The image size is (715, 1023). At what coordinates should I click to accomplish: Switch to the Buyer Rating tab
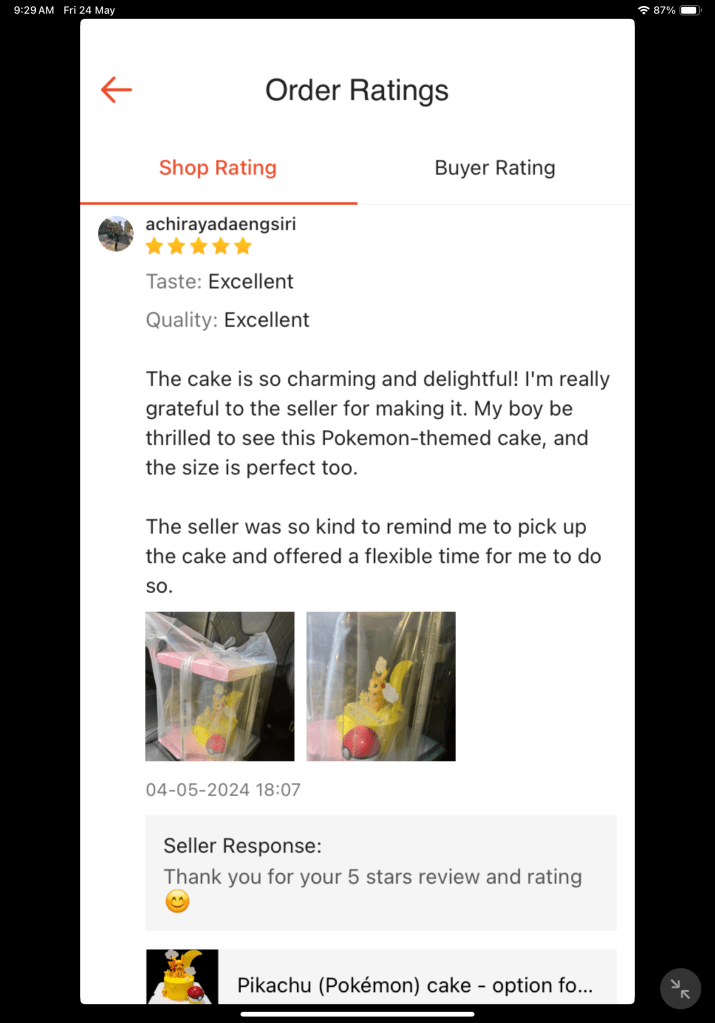click(x=494, y=168)
